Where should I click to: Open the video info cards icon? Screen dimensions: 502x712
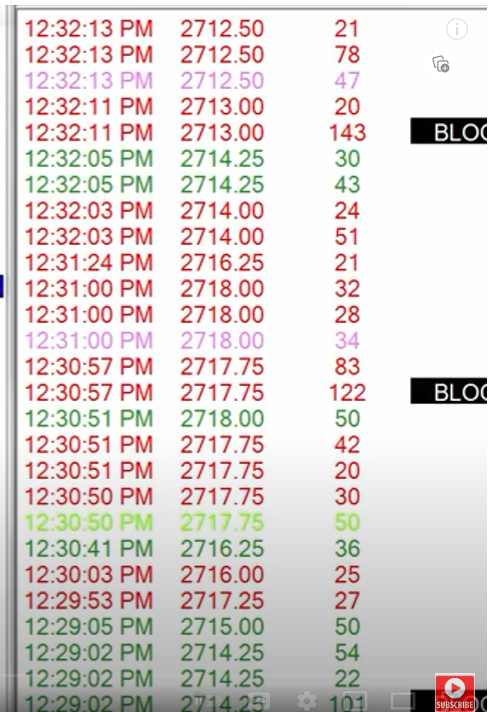[x=457, y=29]
